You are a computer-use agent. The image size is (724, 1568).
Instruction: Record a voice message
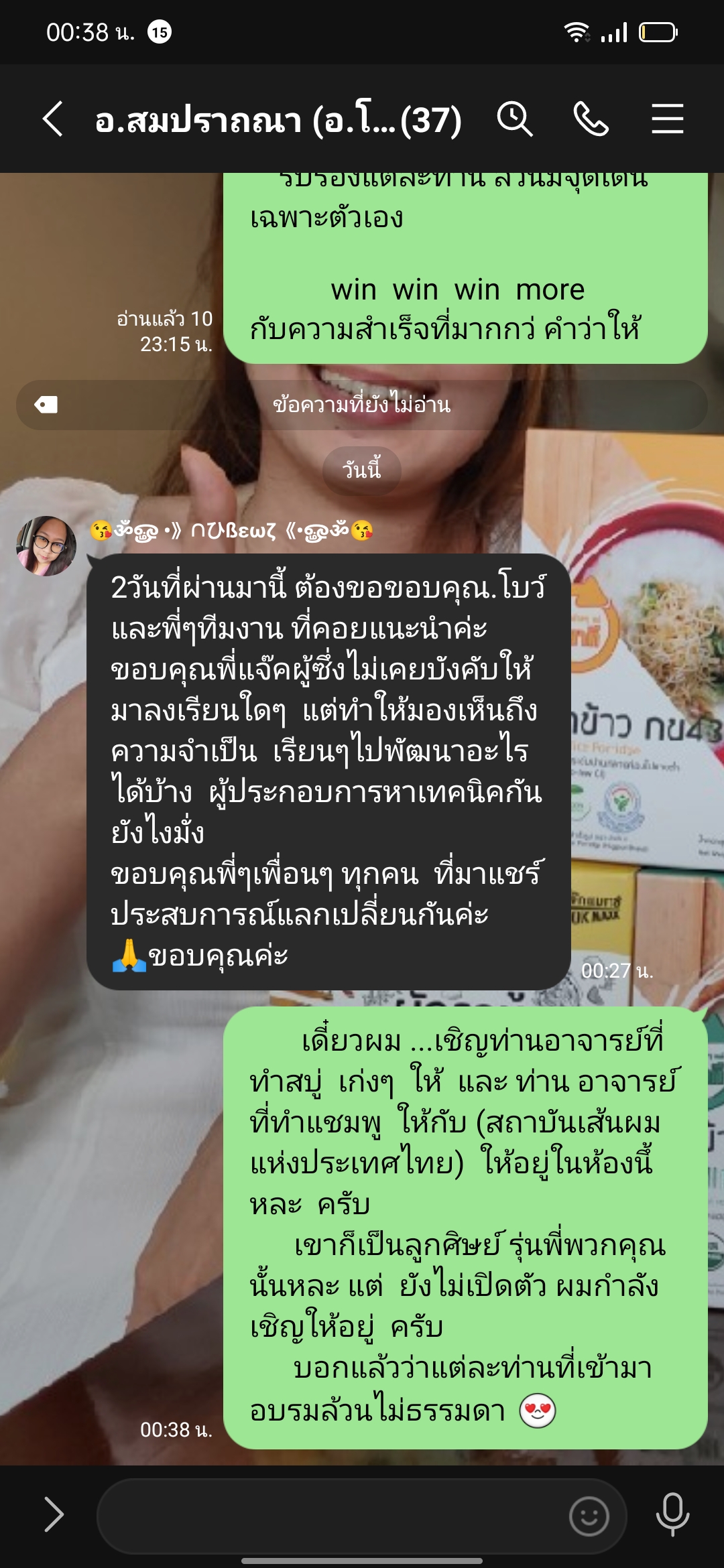tap(672, 1514)
